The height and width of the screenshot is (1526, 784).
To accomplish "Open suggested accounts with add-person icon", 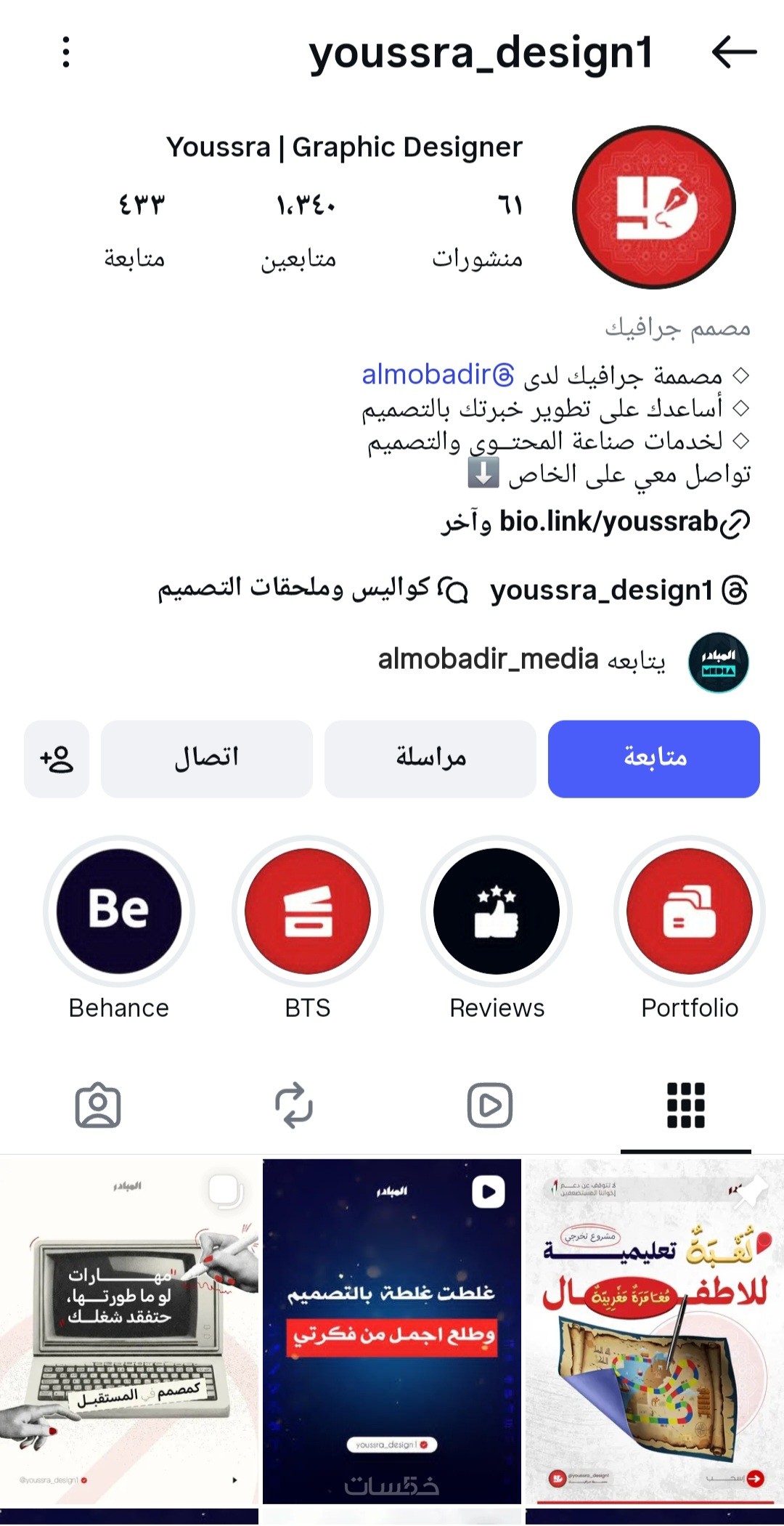I will 57,758.
